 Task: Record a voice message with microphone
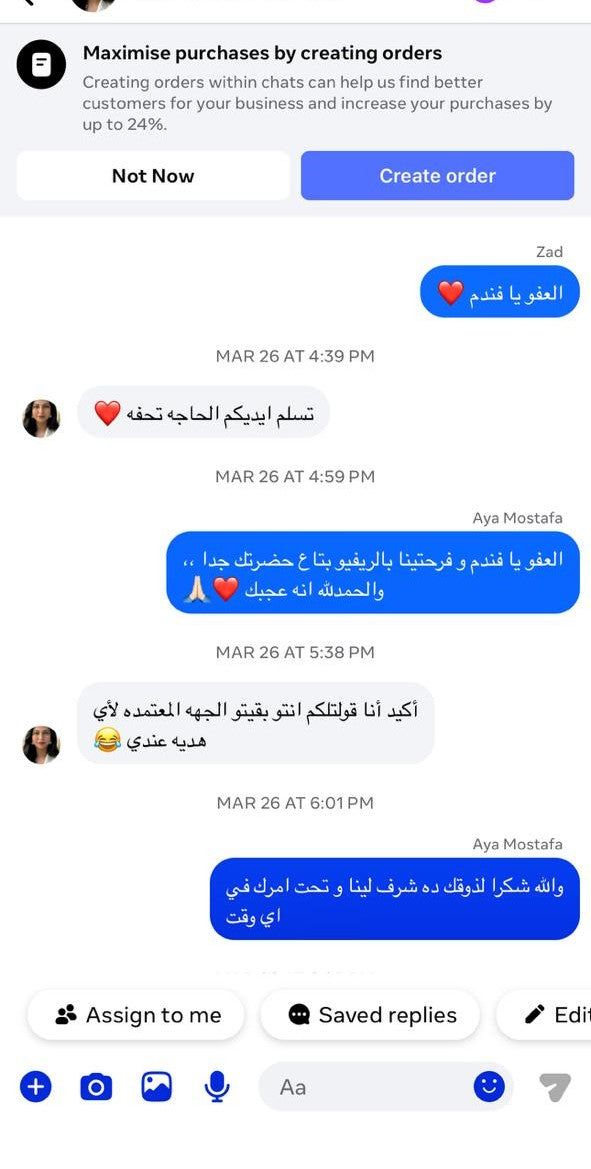(217, 1087)
